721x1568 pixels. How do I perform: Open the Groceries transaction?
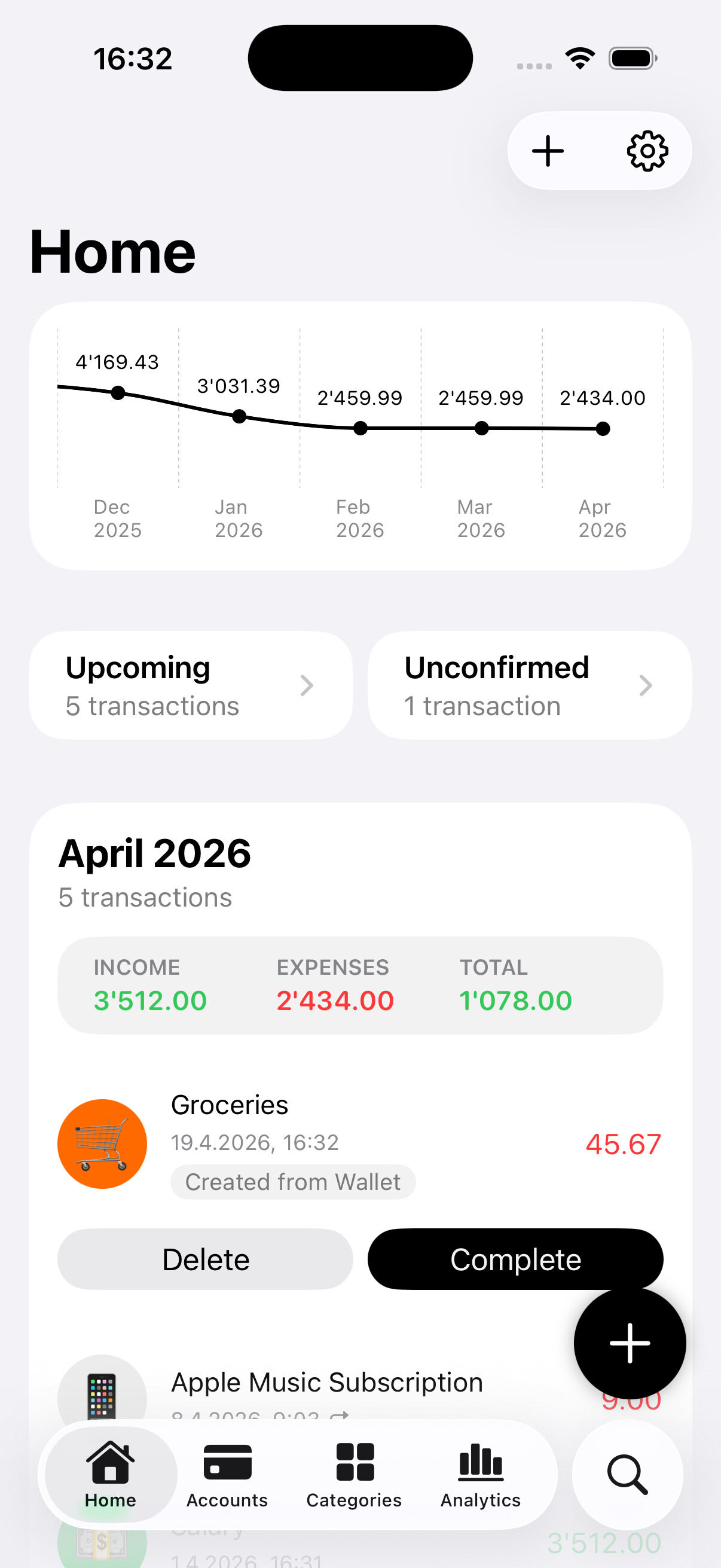coord(359,1143)
